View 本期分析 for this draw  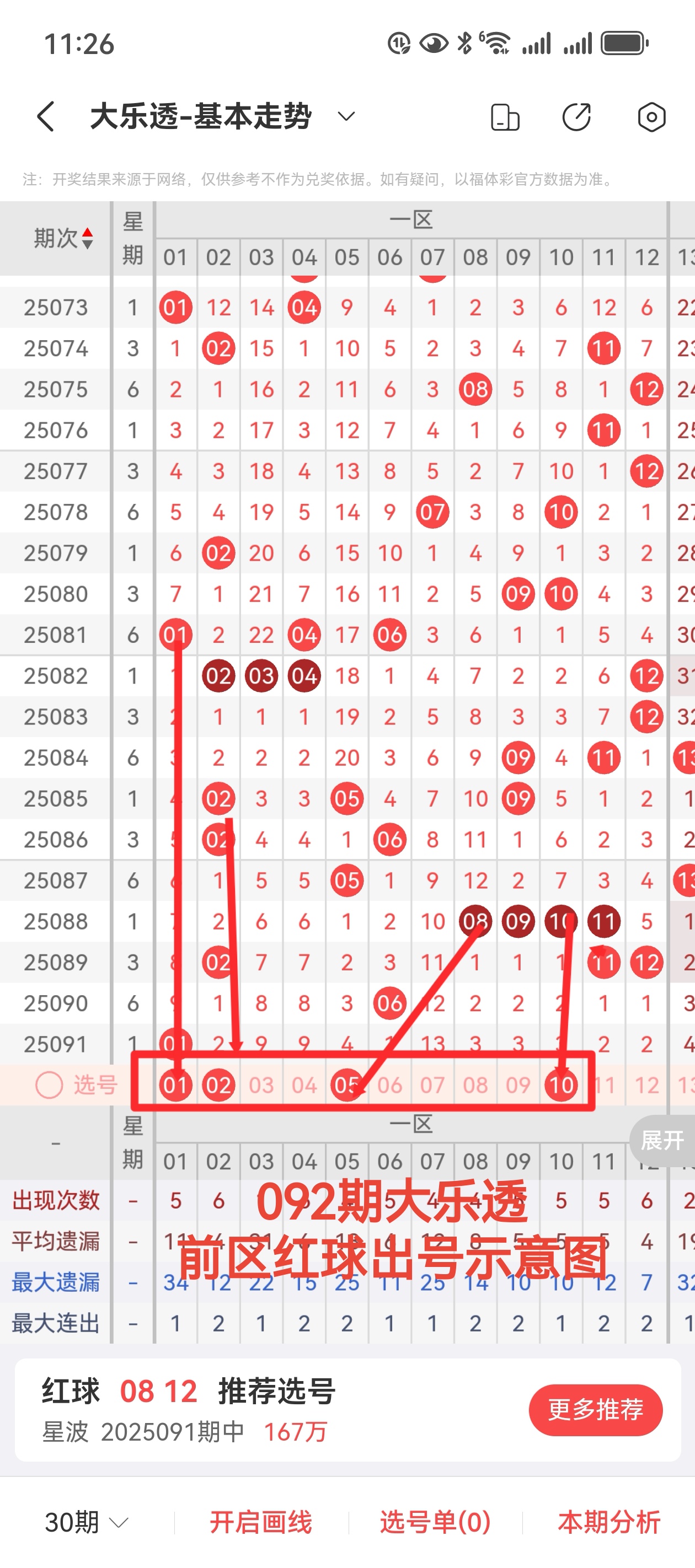(x=608, y=1522)
